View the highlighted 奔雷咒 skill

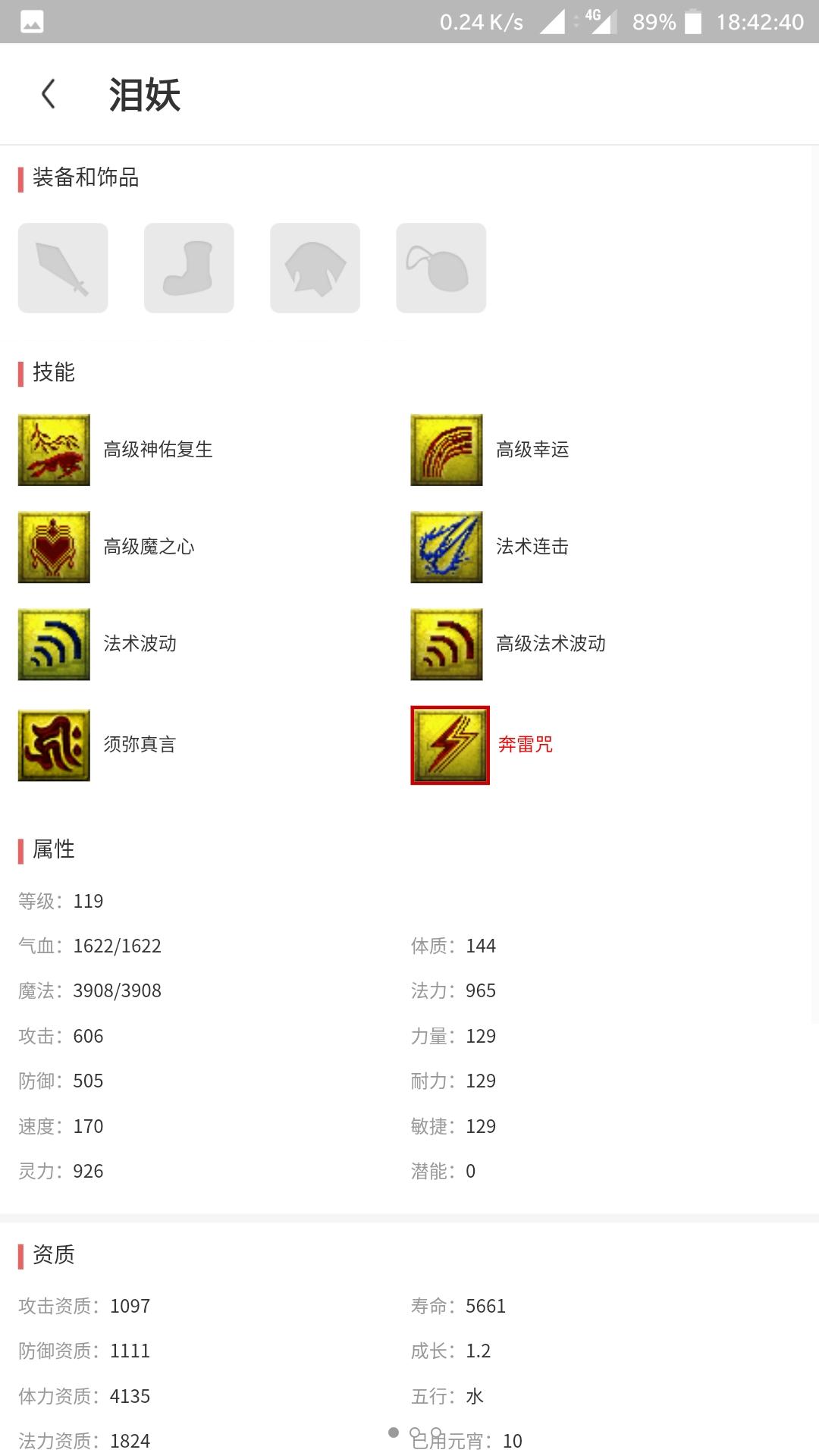tap(450, 745)
